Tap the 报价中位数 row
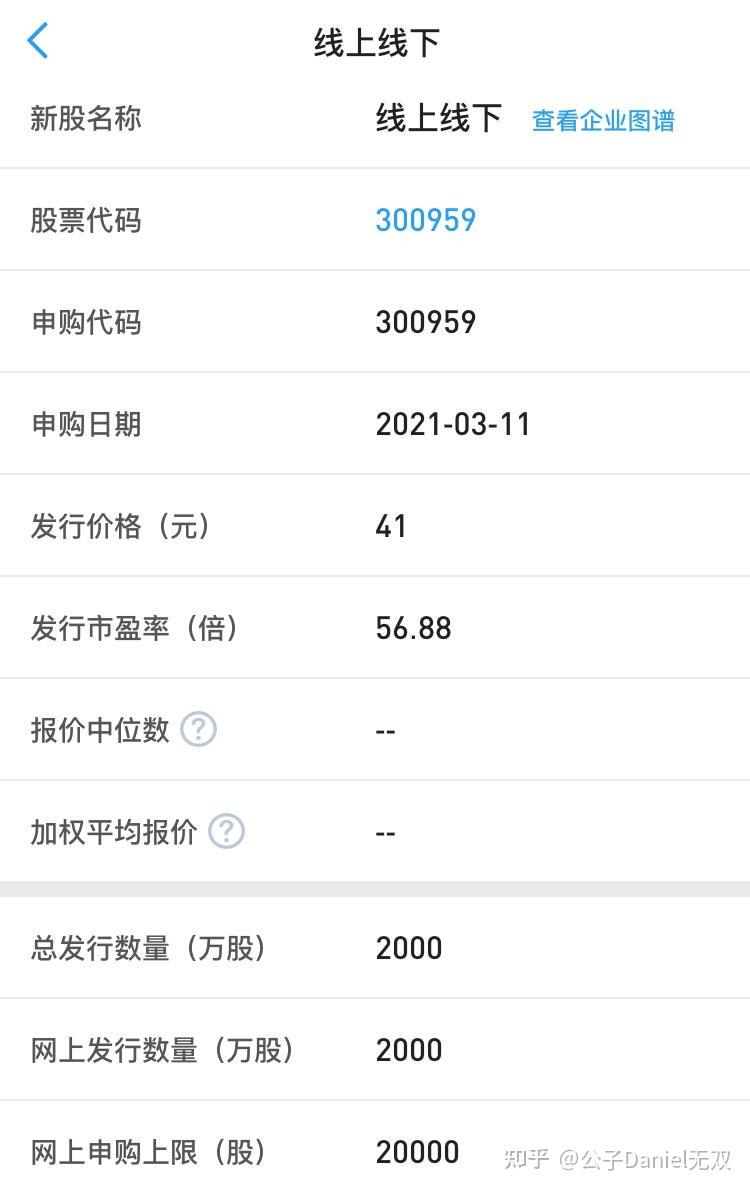 (375, 730)
